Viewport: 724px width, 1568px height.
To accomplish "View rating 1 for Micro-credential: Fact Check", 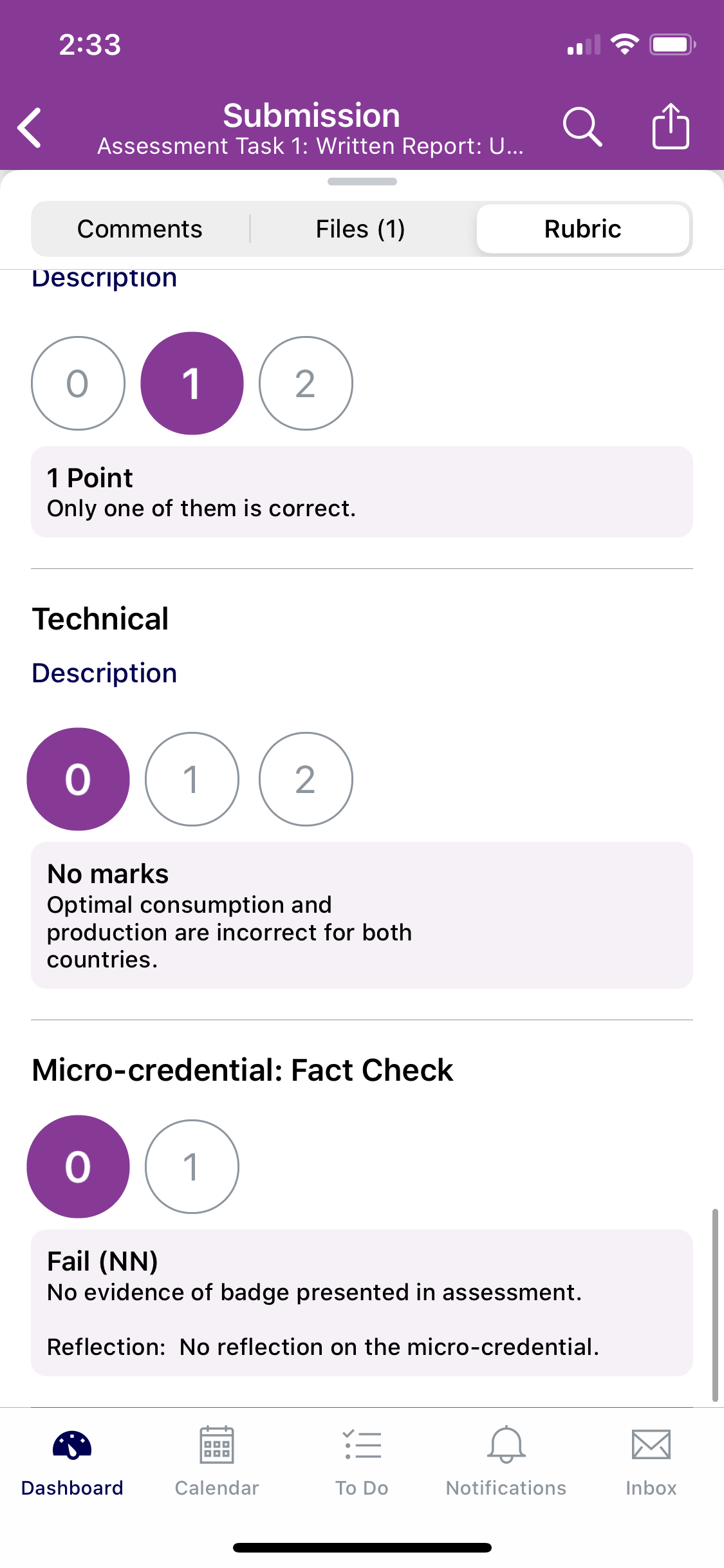I will point(192,1166).
